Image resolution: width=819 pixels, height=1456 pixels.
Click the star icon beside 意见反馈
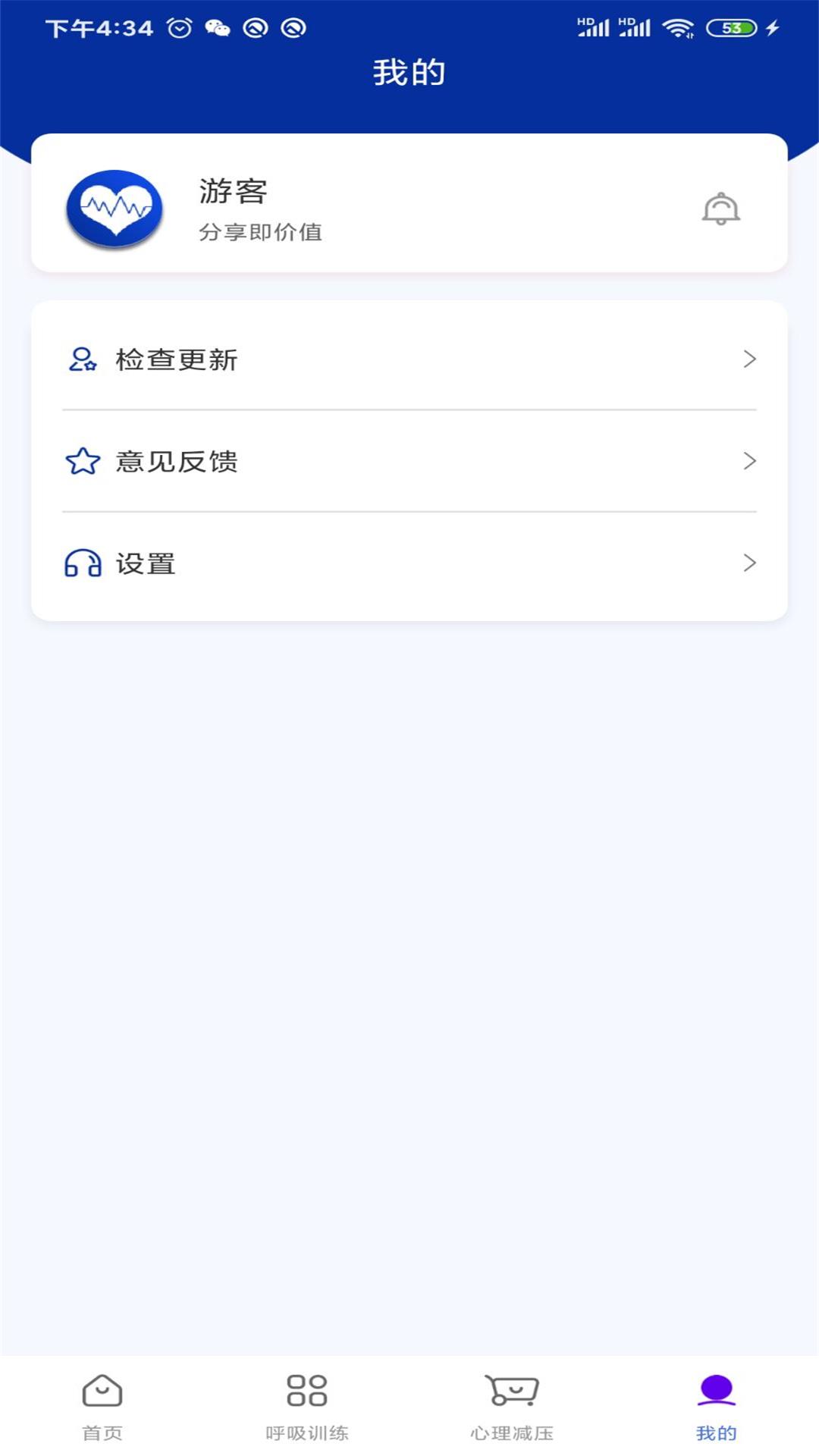click(x=81, y=462)
